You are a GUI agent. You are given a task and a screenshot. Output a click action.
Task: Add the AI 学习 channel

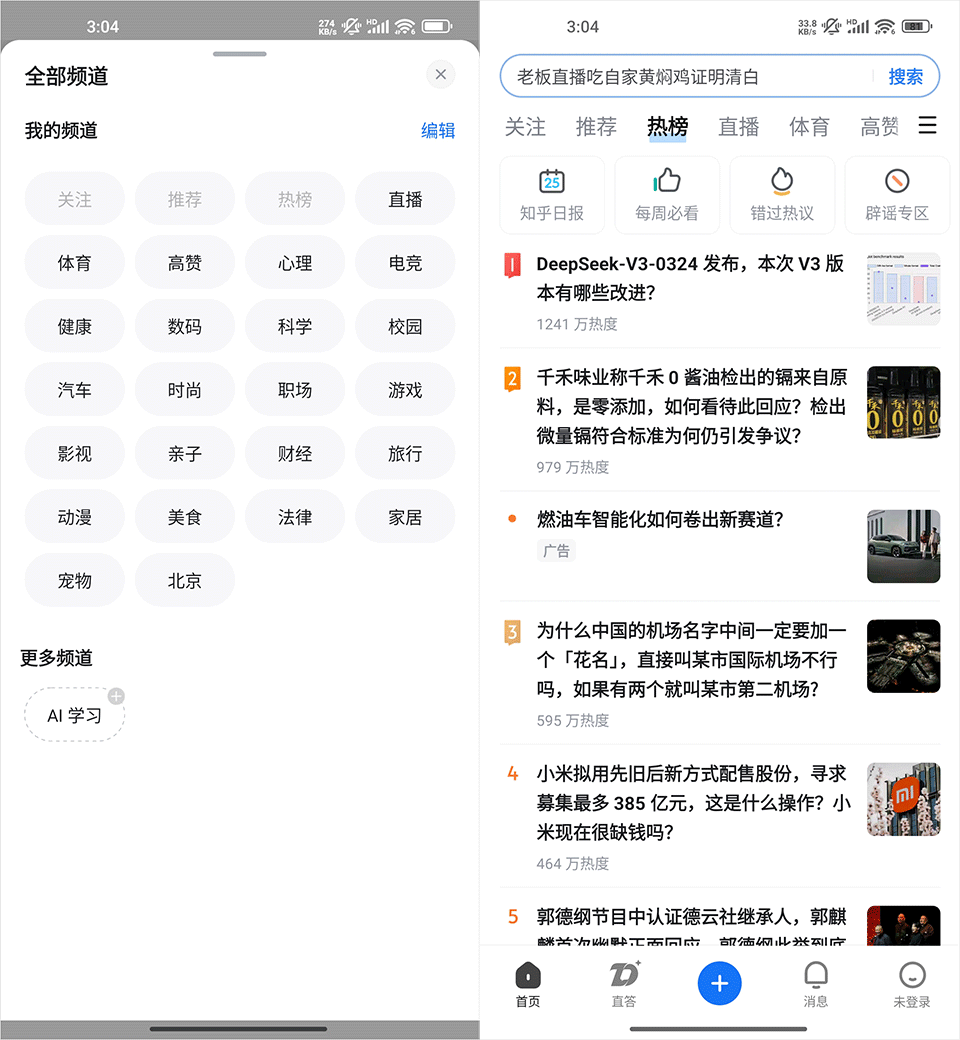coord(75,715)
